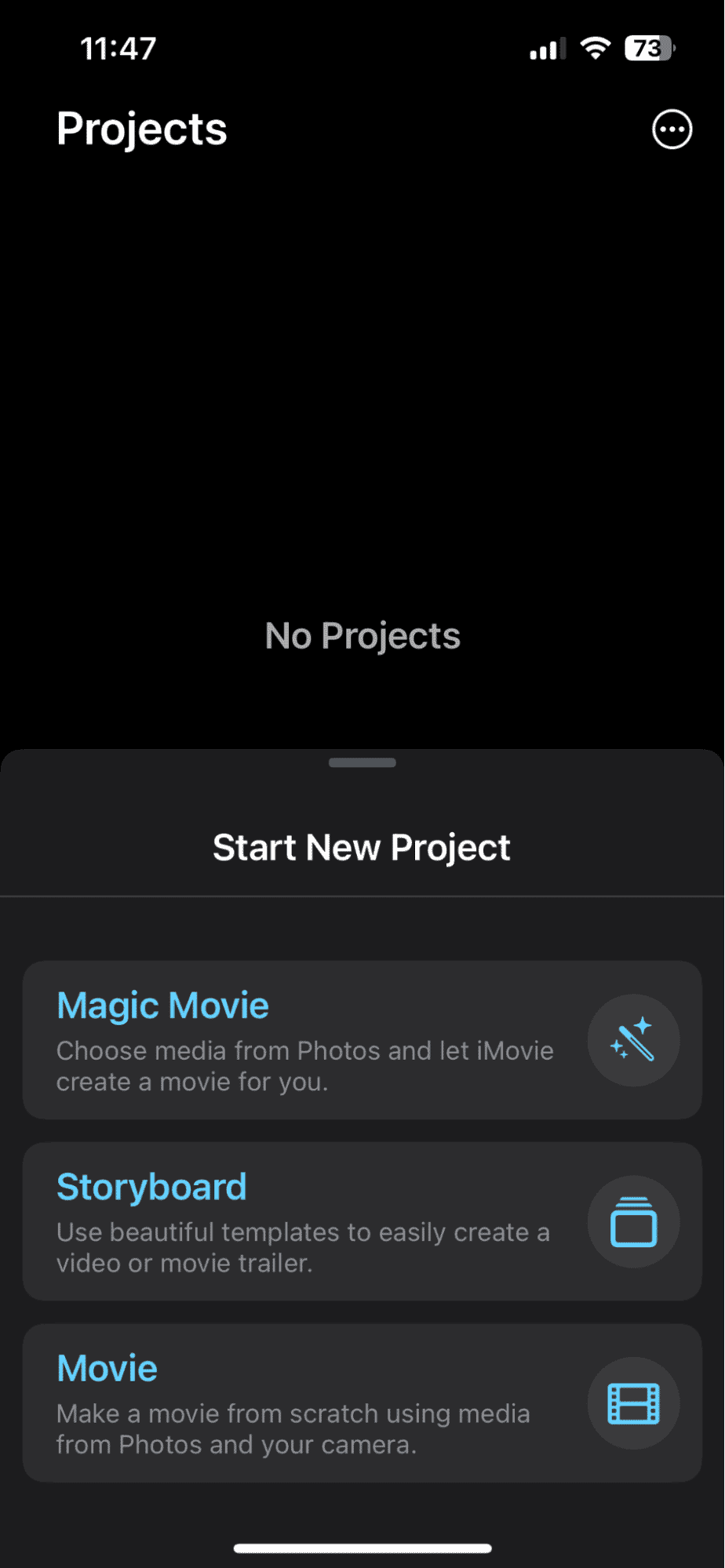Open the ellipsis options menu icon

(671, 129)
